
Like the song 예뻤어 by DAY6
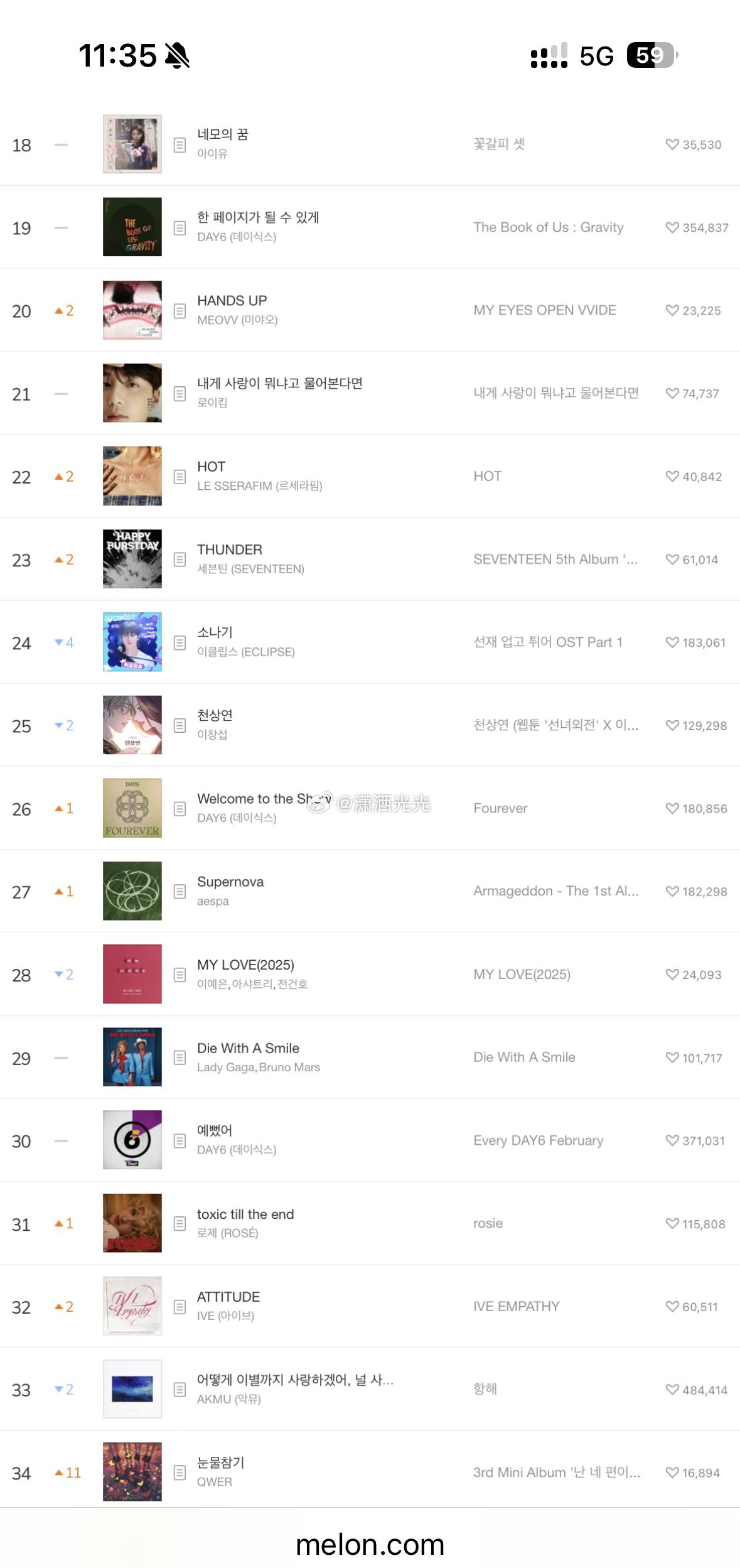672,1140
